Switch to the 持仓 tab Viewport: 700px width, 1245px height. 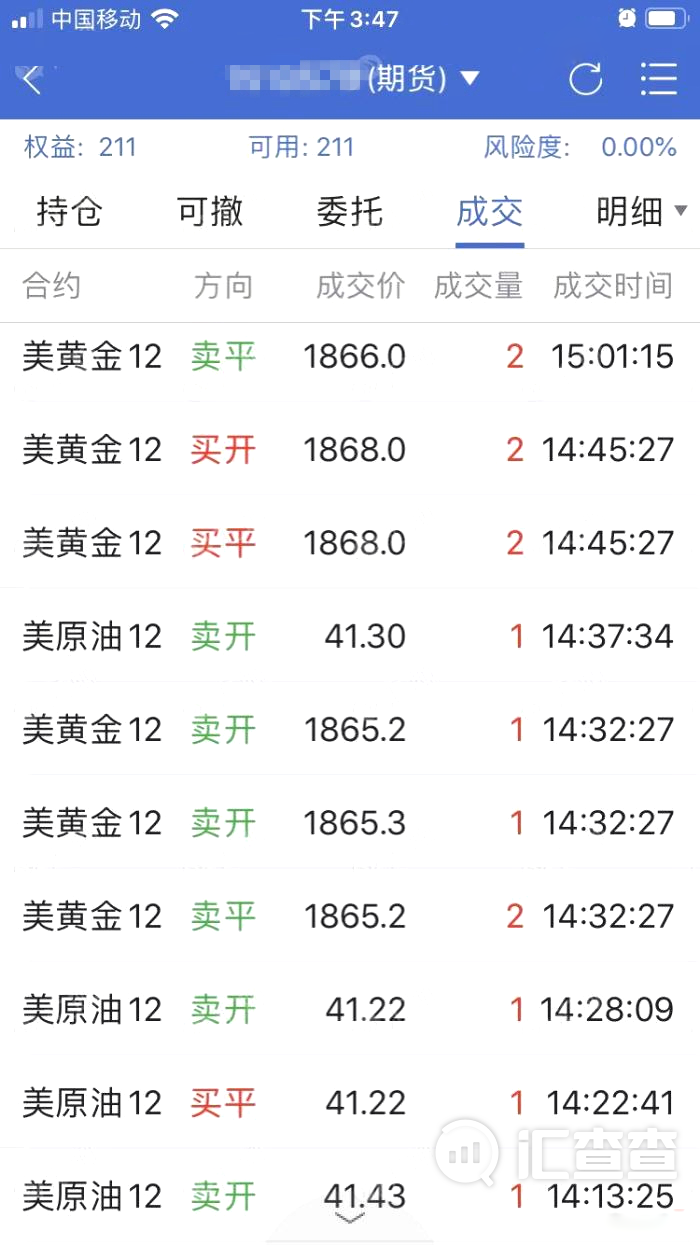click(x=69, y=211)
